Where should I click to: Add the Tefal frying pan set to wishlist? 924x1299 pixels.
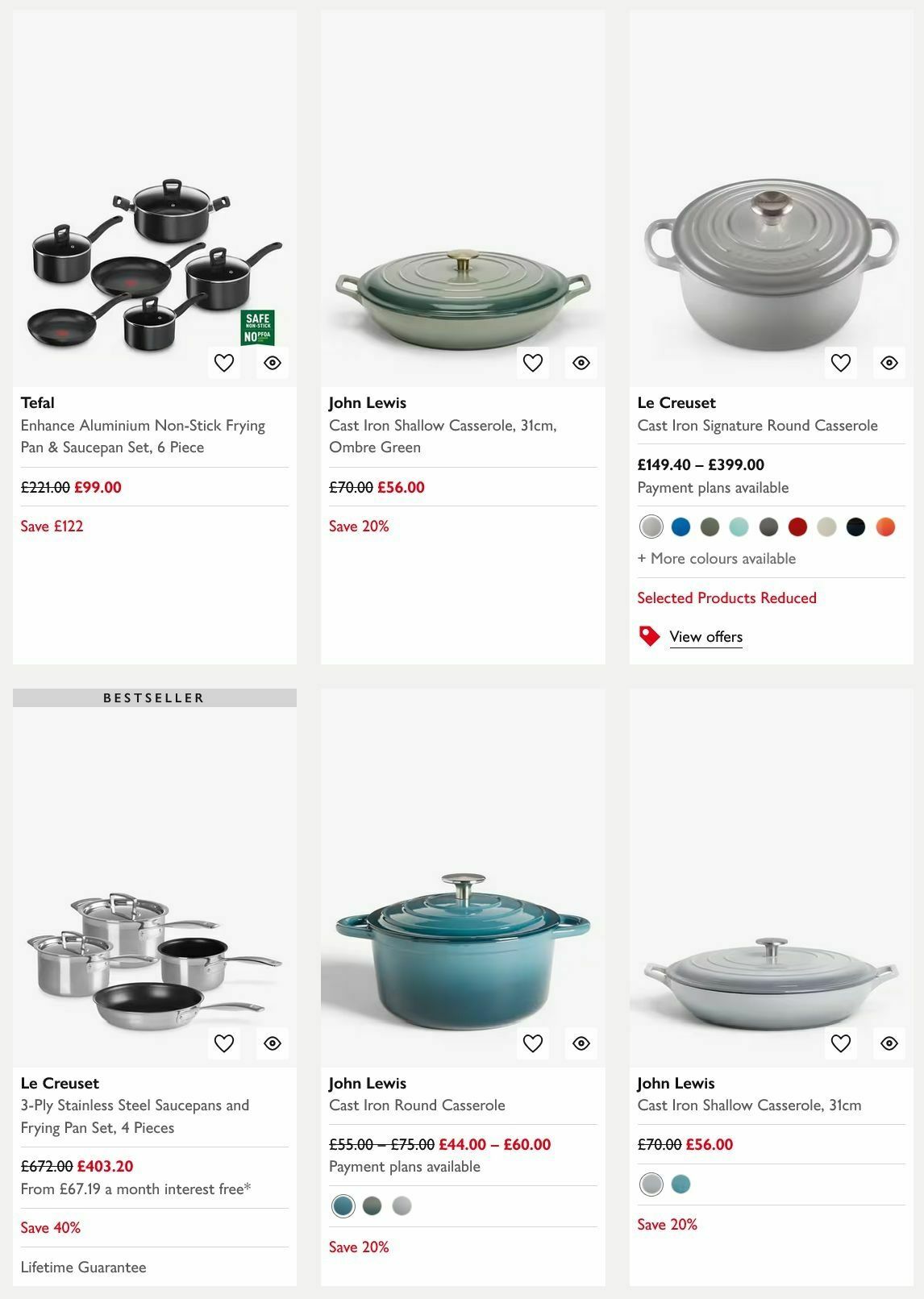[x=225, y=363]
